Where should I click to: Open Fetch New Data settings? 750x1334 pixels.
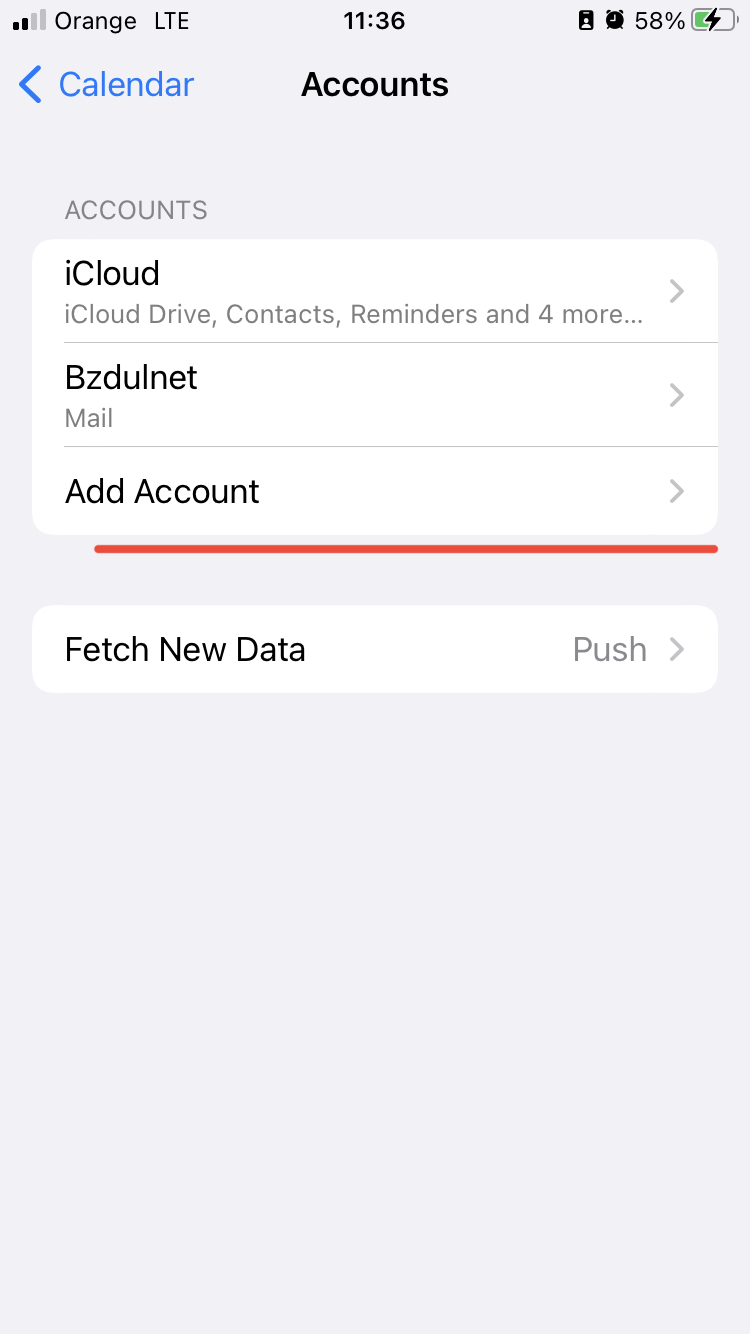pos(374,649)
